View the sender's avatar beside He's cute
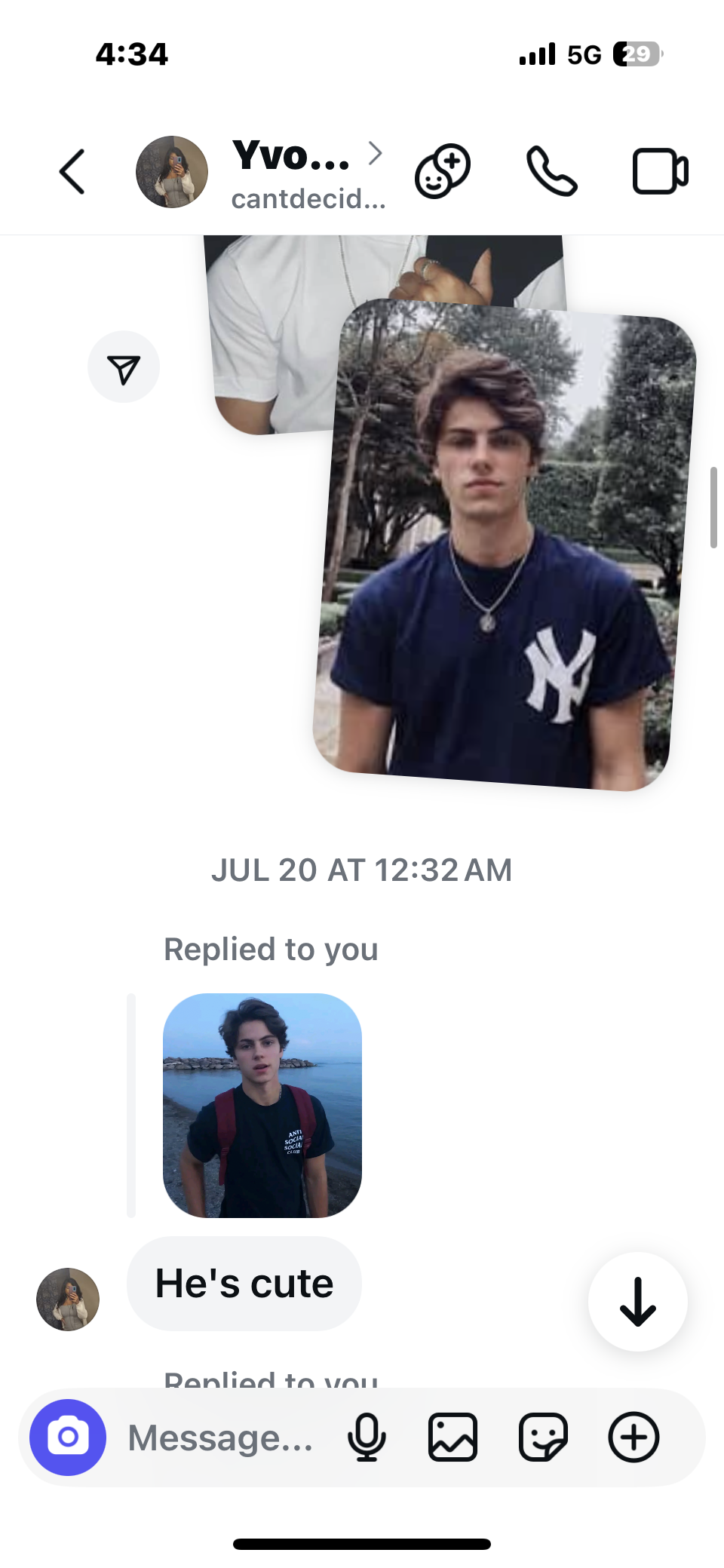This screenshot has width=724, height=1568. (68, 1299)
